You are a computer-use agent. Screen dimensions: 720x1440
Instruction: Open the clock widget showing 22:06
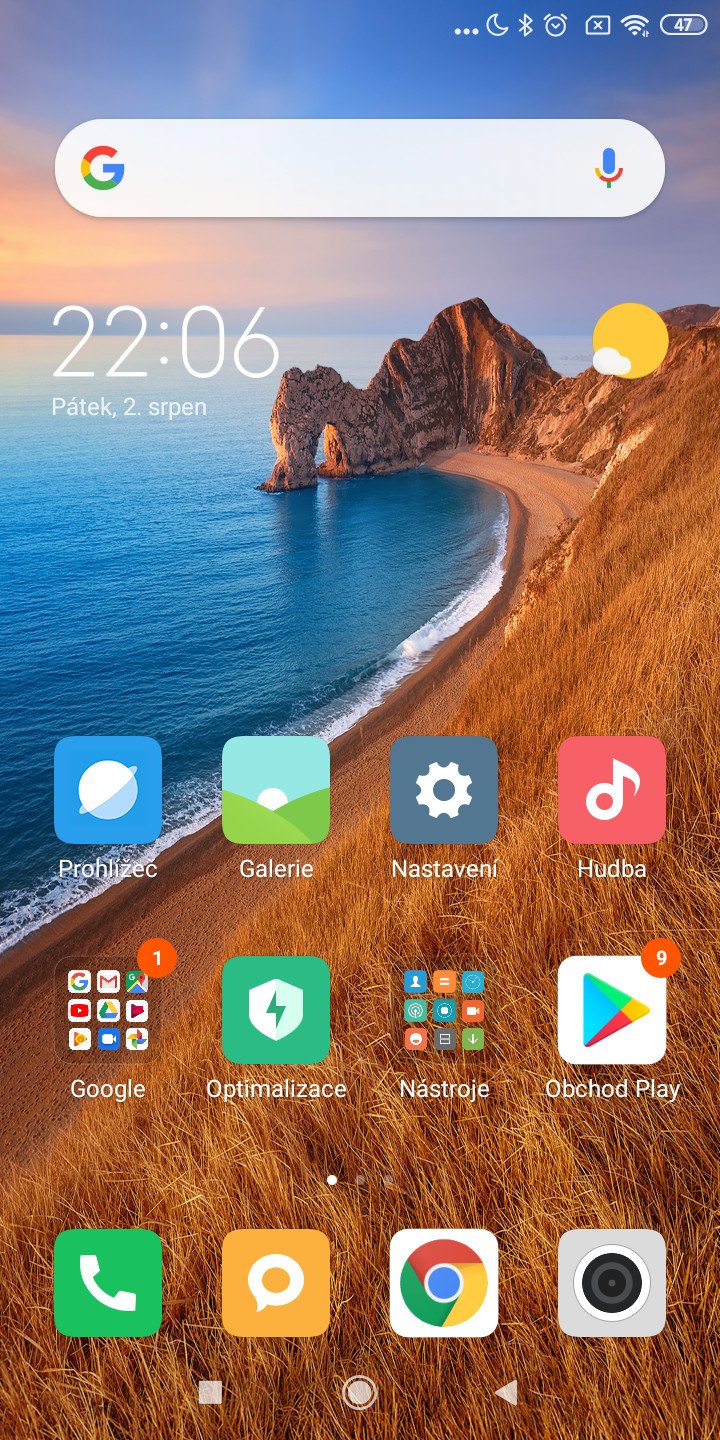click(x=166, y=343)
